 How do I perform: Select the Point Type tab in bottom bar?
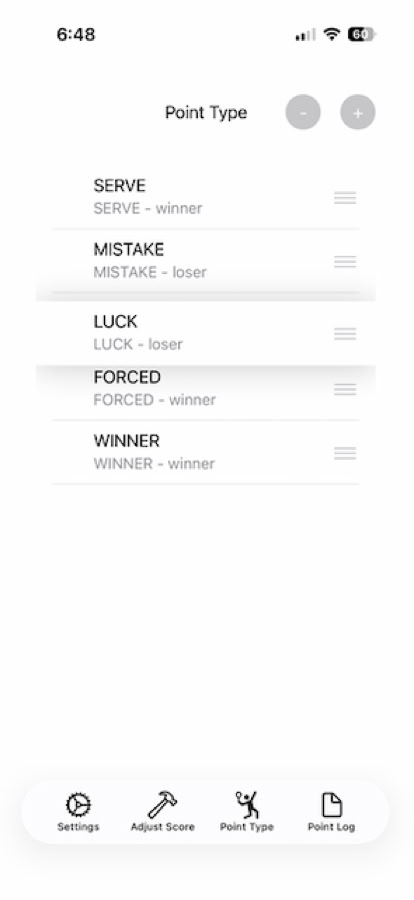247,812
